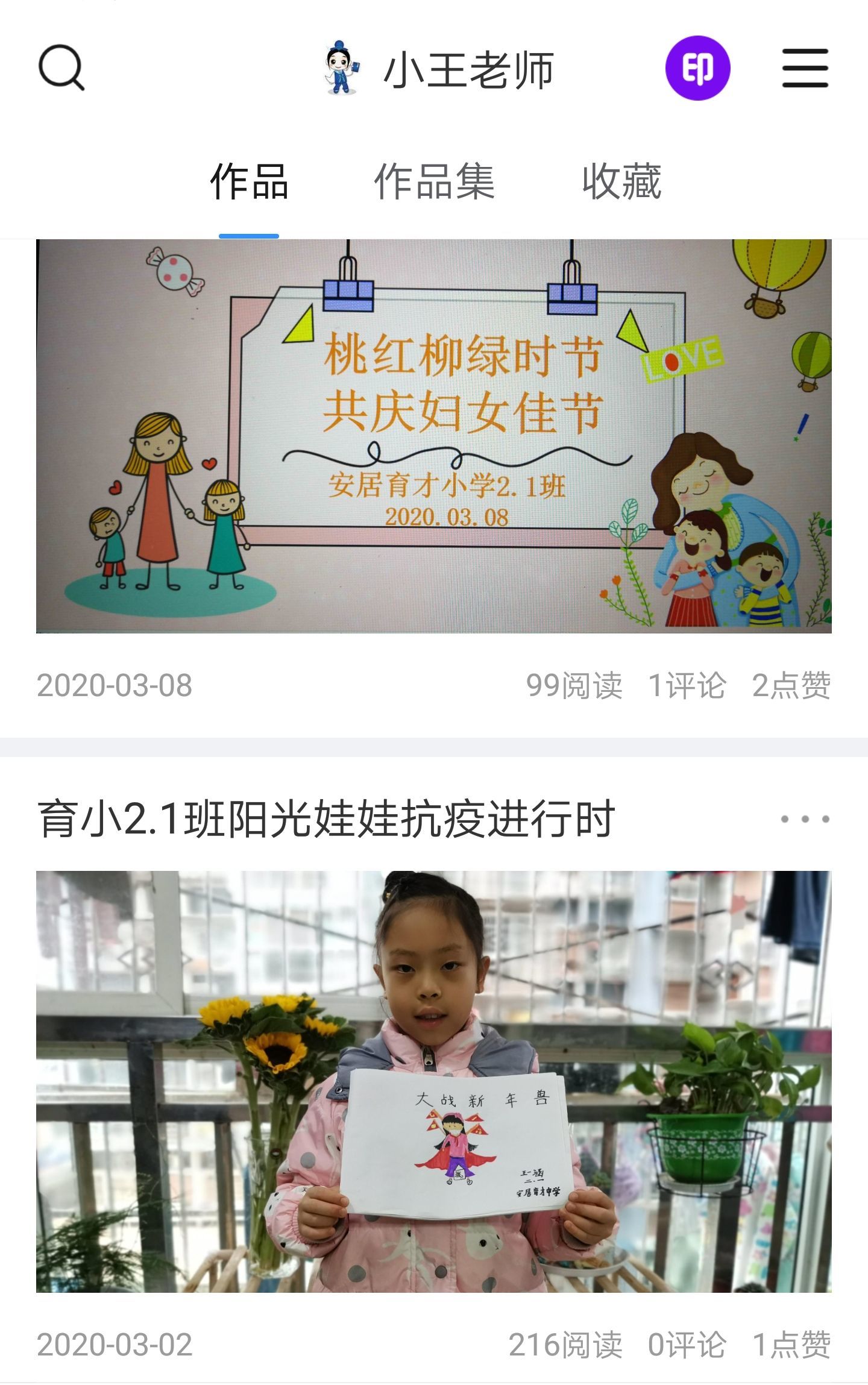
Task: Tap the purple 印 print button
Action: click(x=697, y=68)
